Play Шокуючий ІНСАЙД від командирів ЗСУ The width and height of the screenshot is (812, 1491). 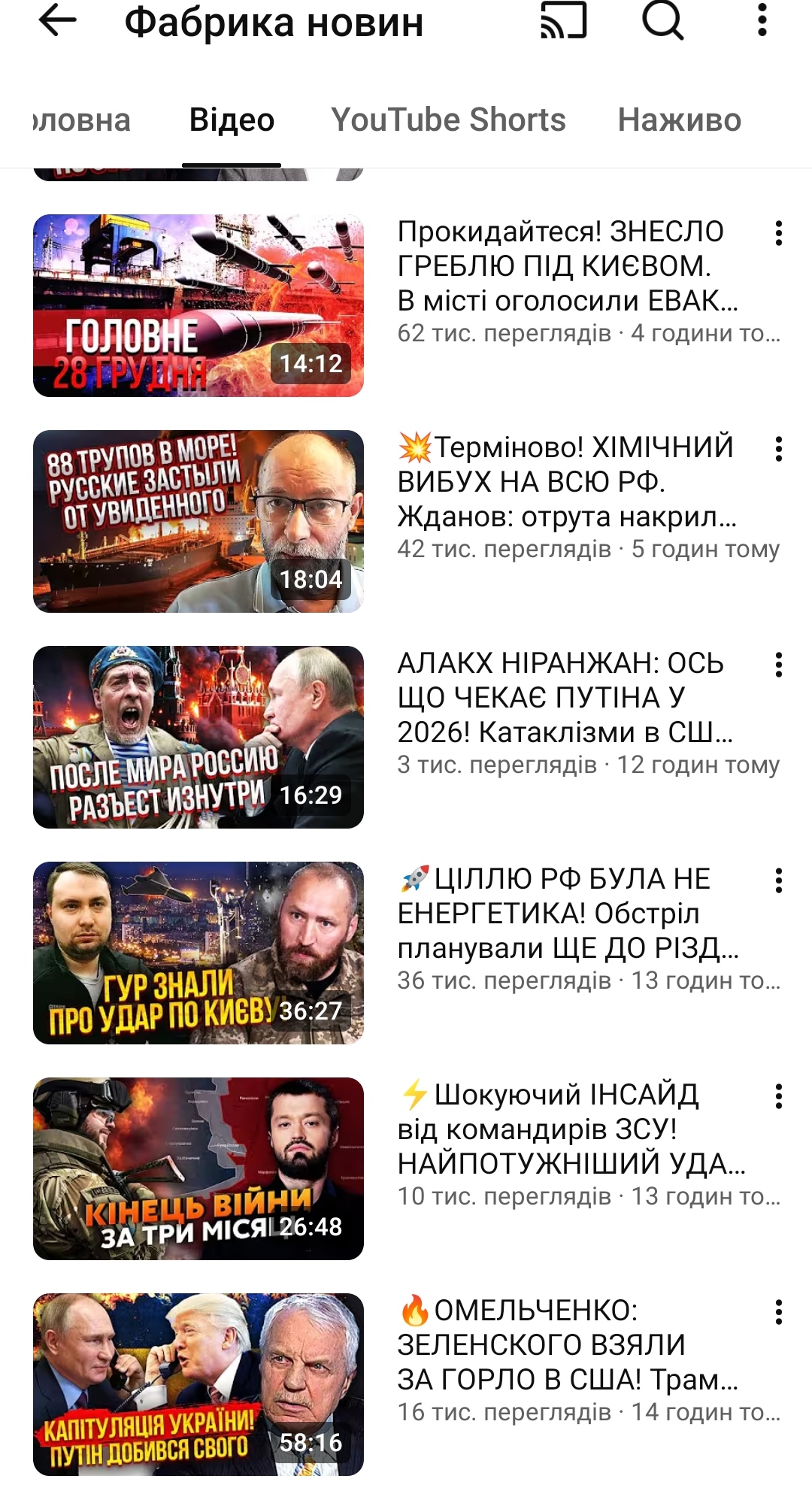[198, 1168]
